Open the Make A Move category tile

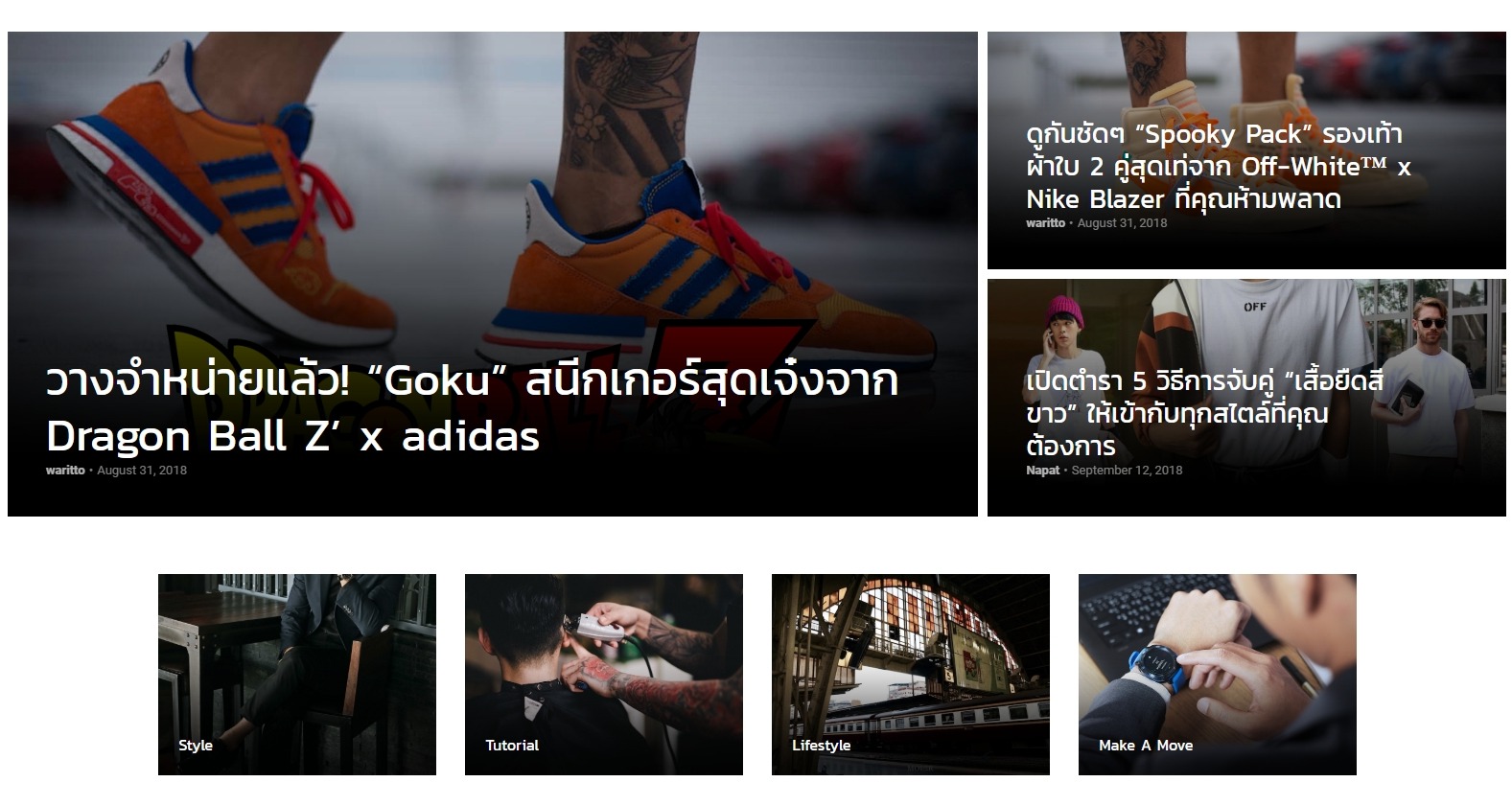pyautogui.click(x=1217, y=674)
